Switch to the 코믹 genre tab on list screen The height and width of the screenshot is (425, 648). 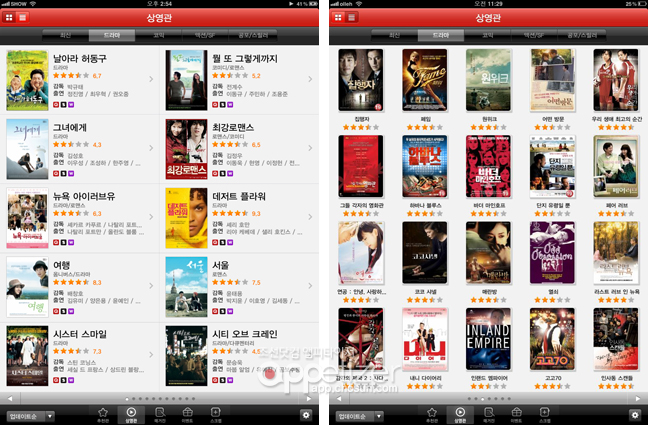(160, 35)
